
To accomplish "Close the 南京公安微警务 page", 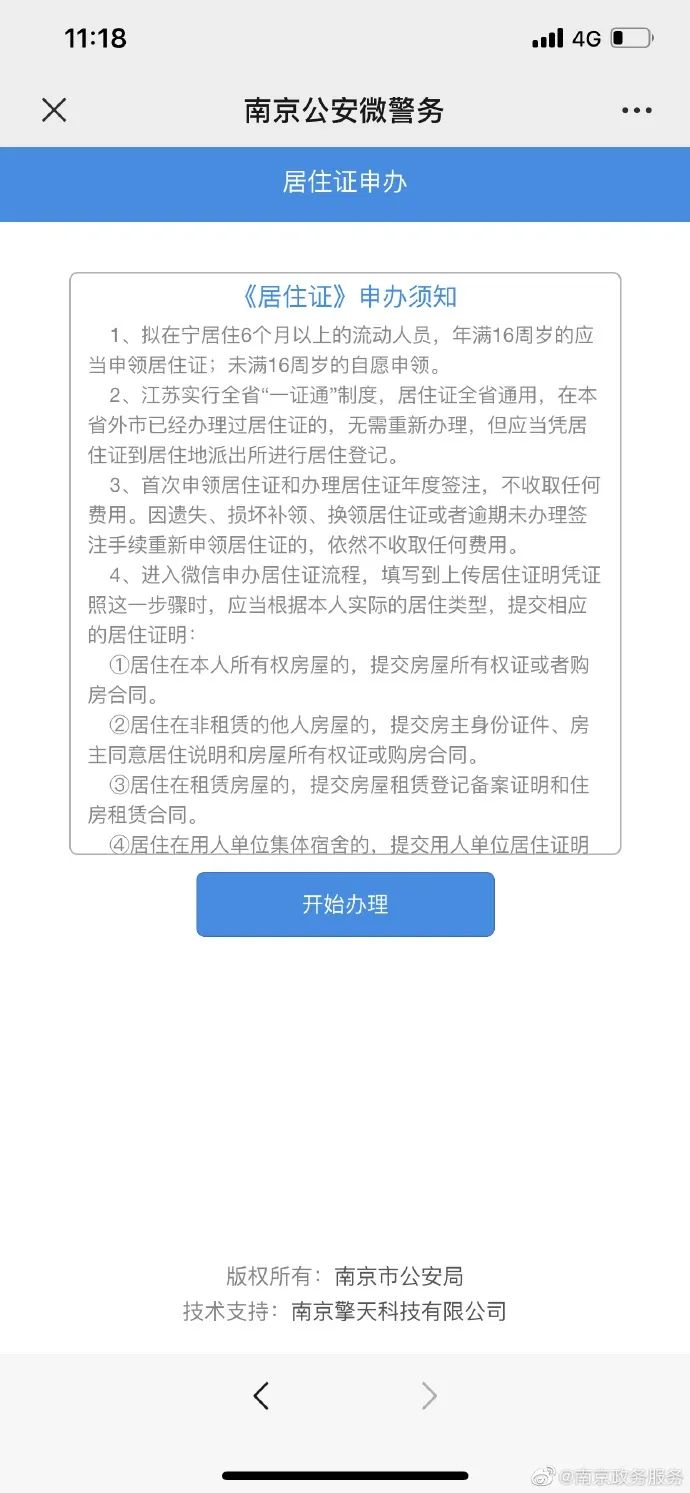I will pyautogui.click(x=54, y=110).
